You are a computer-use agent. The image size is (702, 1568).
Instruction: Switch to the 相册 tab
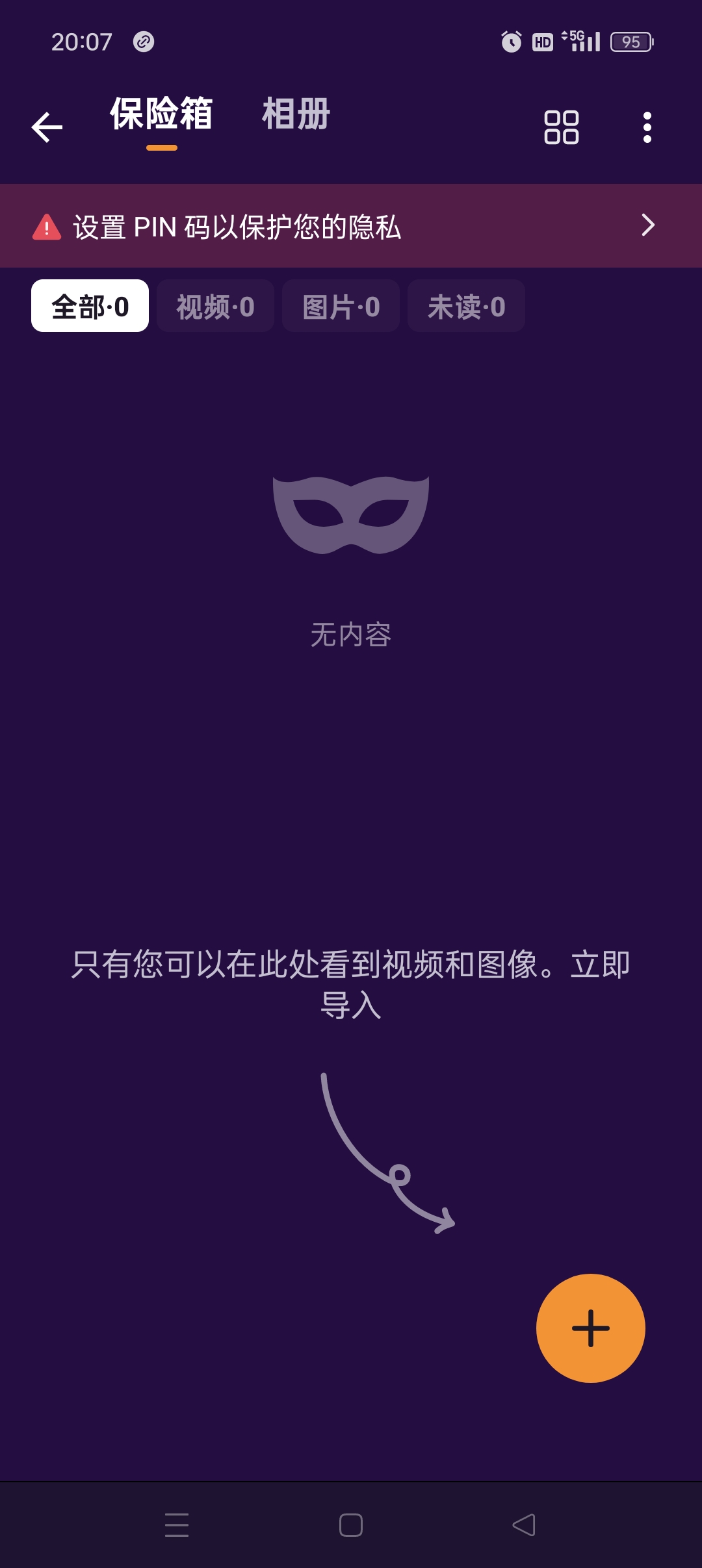point(296,114)
